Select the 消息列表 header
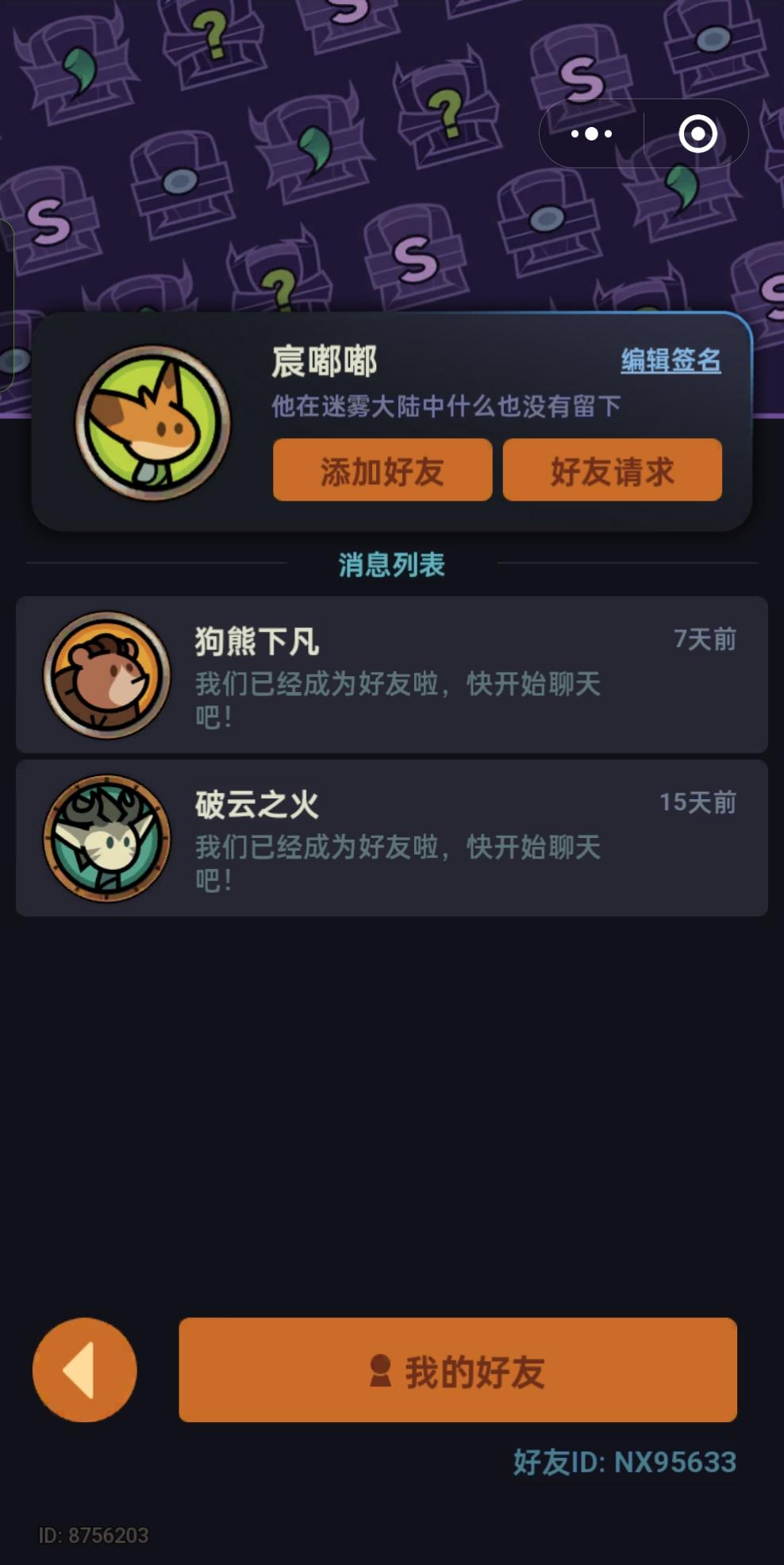 pyautogui.click(x=392, y=565)
